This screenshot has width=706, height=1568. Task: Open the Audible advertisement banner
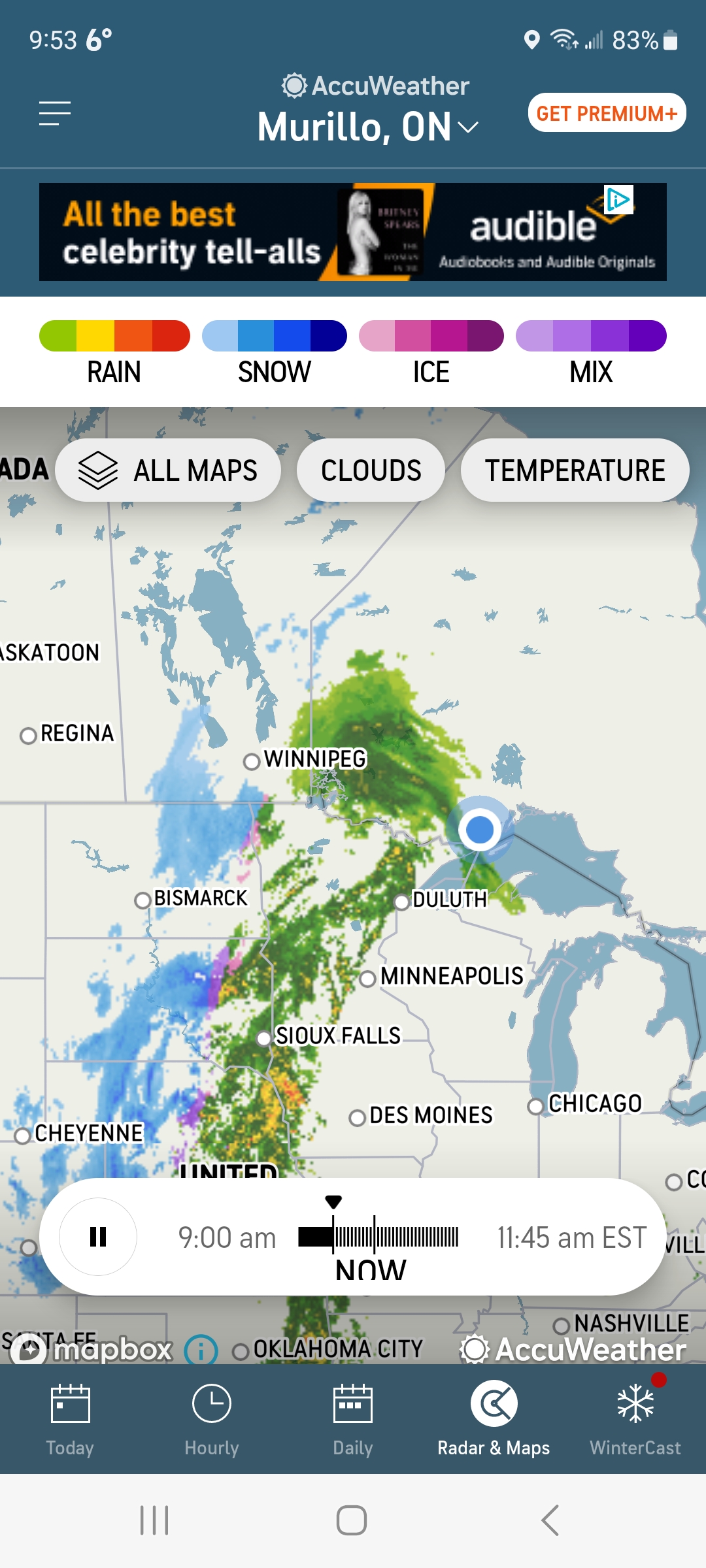[353, 232]
